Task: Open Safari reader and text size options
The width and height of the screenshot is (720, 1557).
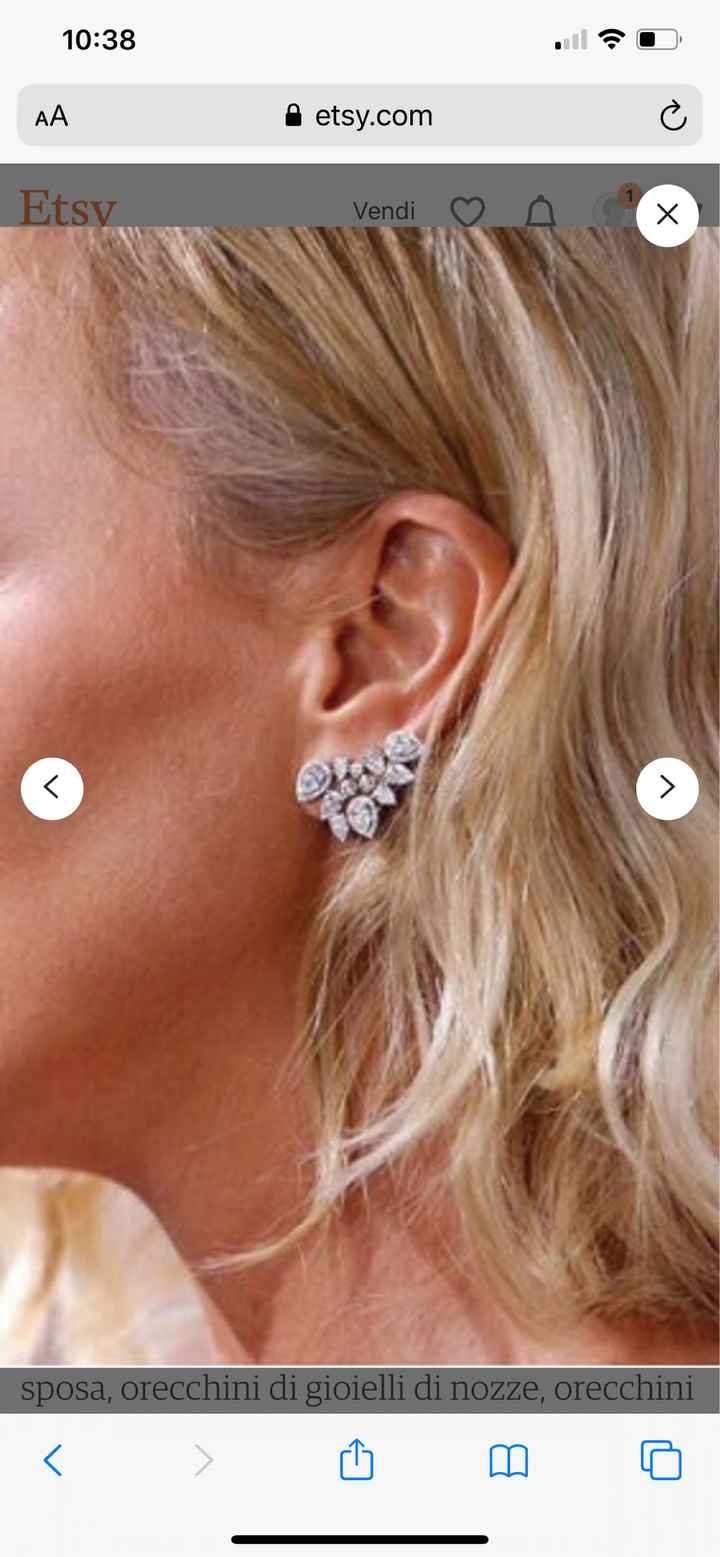Action: [x=52, y=117]
